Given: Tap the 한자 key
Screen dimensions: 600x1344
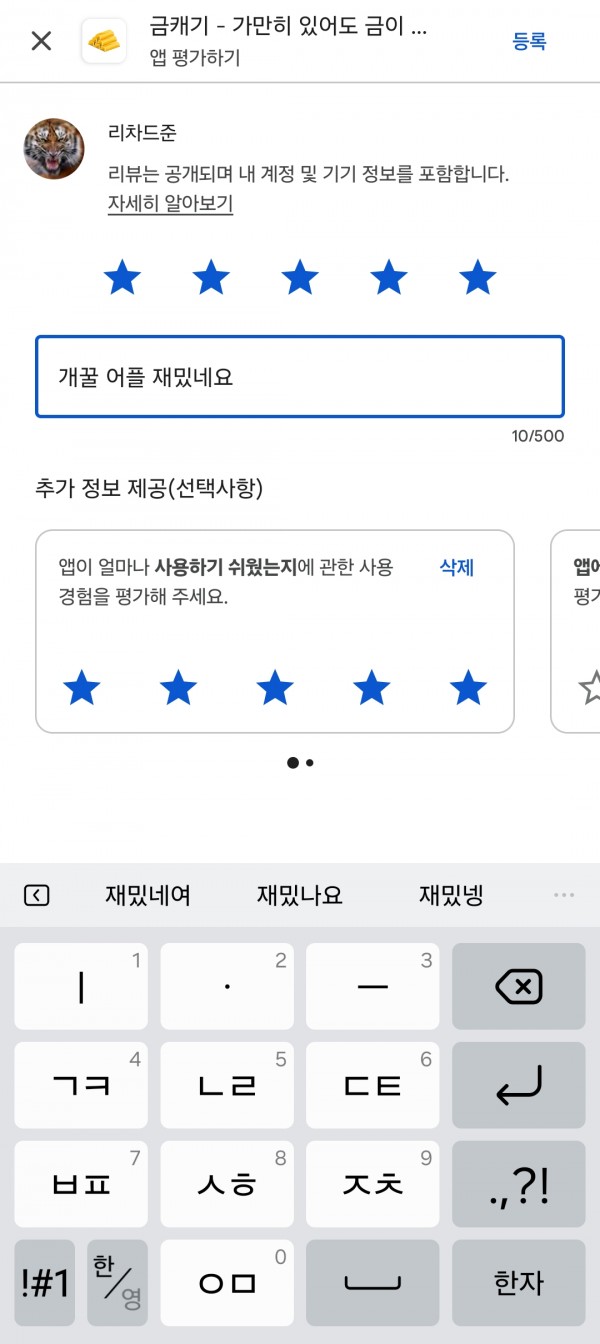Looking at the screenshot, I should pos(519,1284).
